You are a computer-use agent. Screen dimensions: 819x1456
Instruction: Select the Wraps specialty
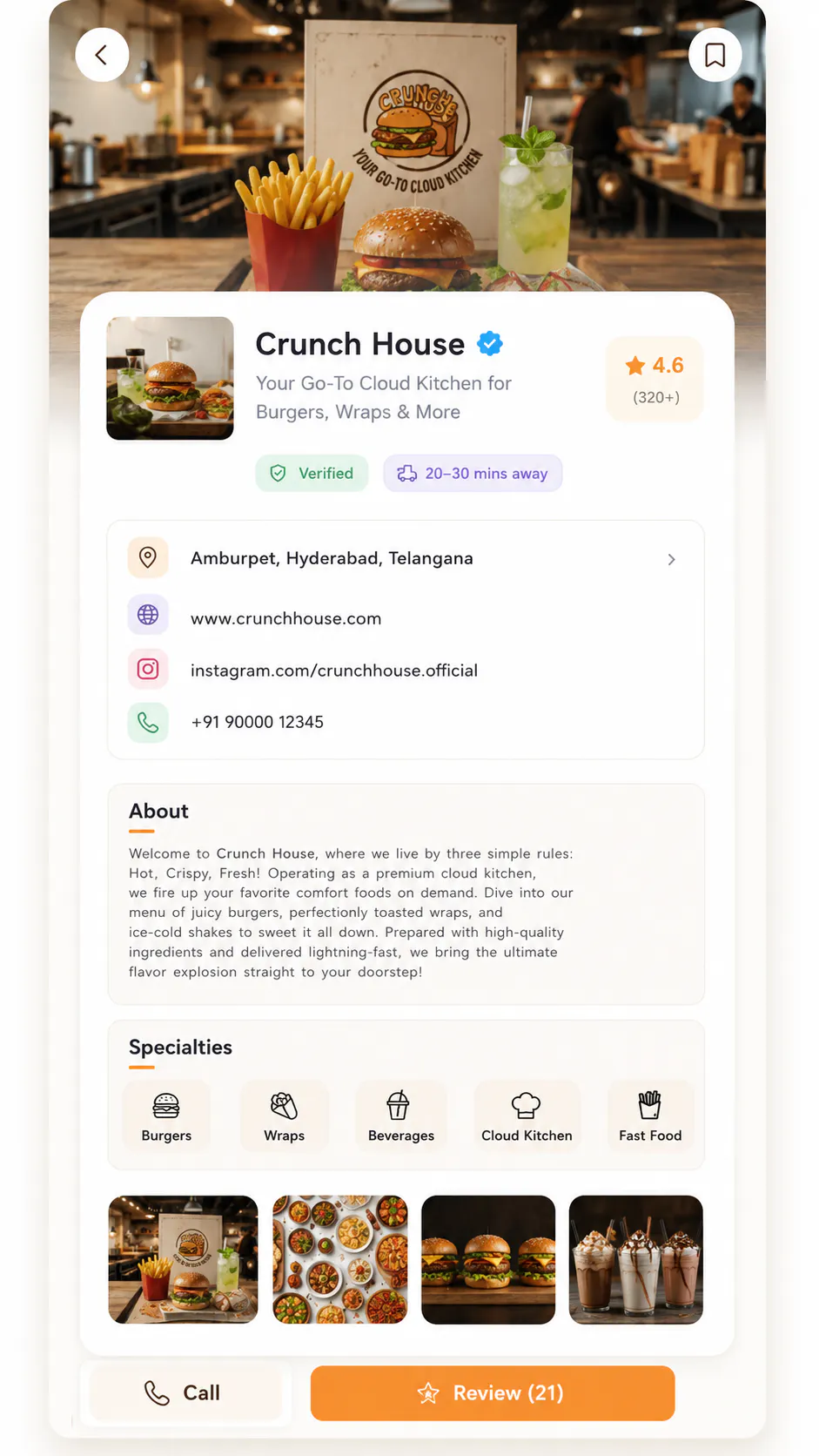[x=285, y=1117]
